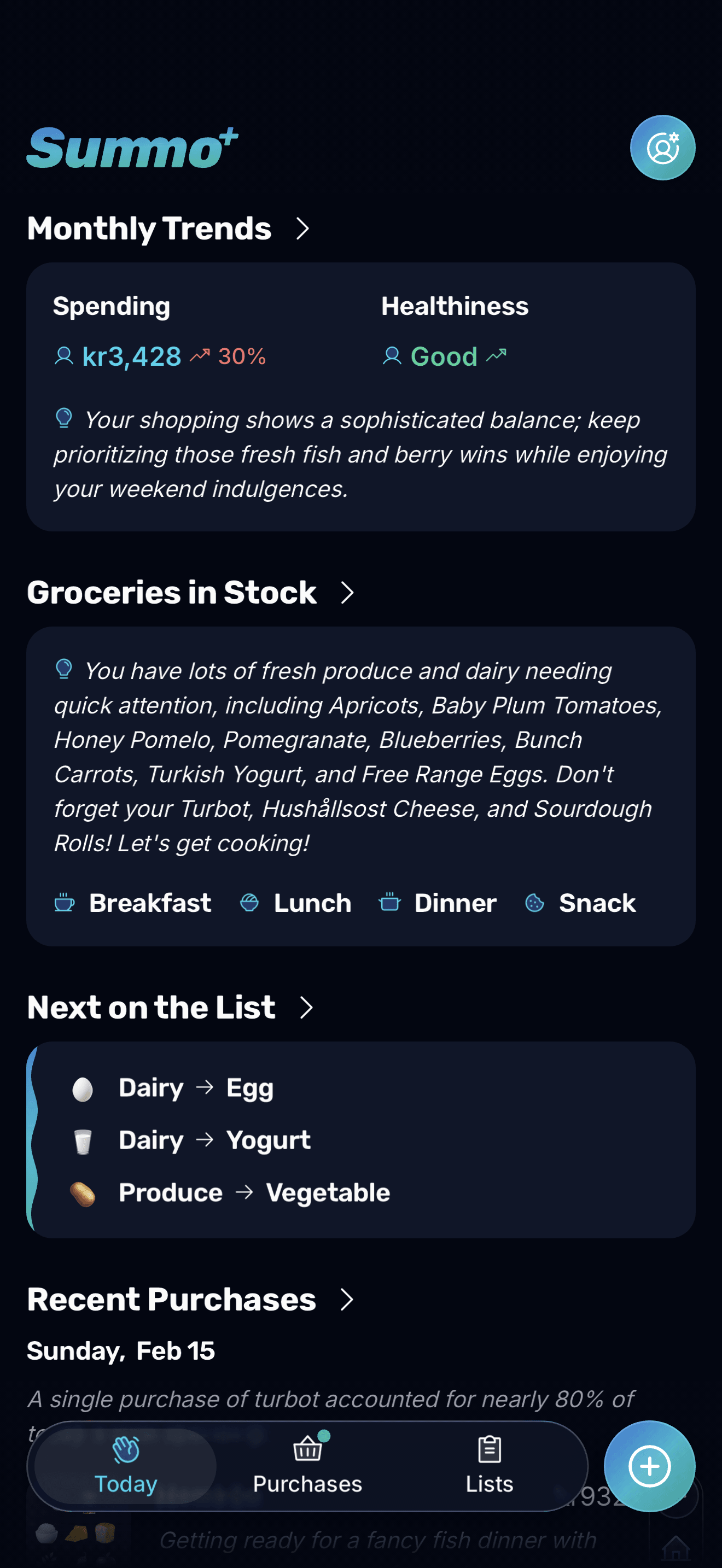Image resolution: width=722 pixels, height=1568 pixels.
Task: Click the yogurt glass icon on Dairy Yogurt
Action: (83, 1140)
